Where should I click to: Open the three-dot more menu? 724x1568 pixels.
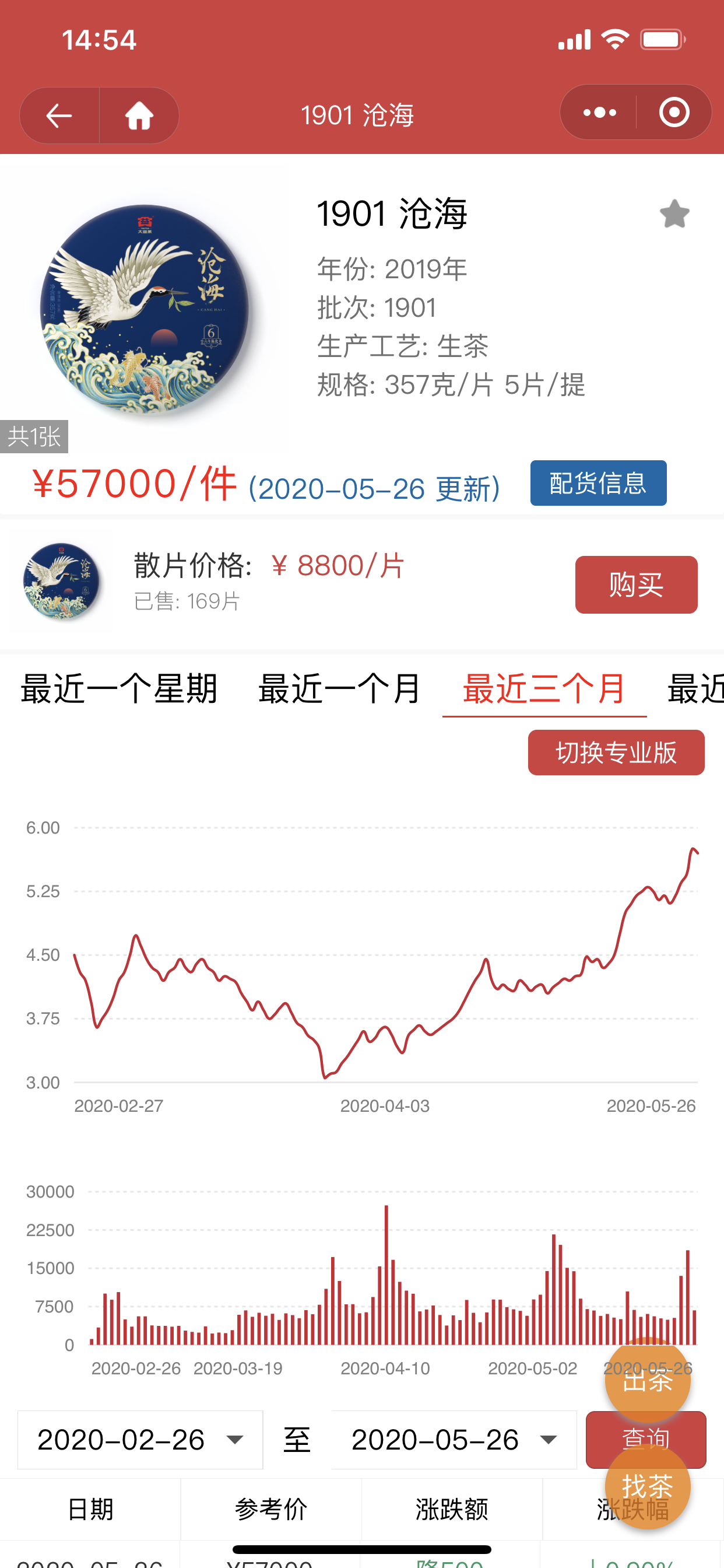coord(599,113)
